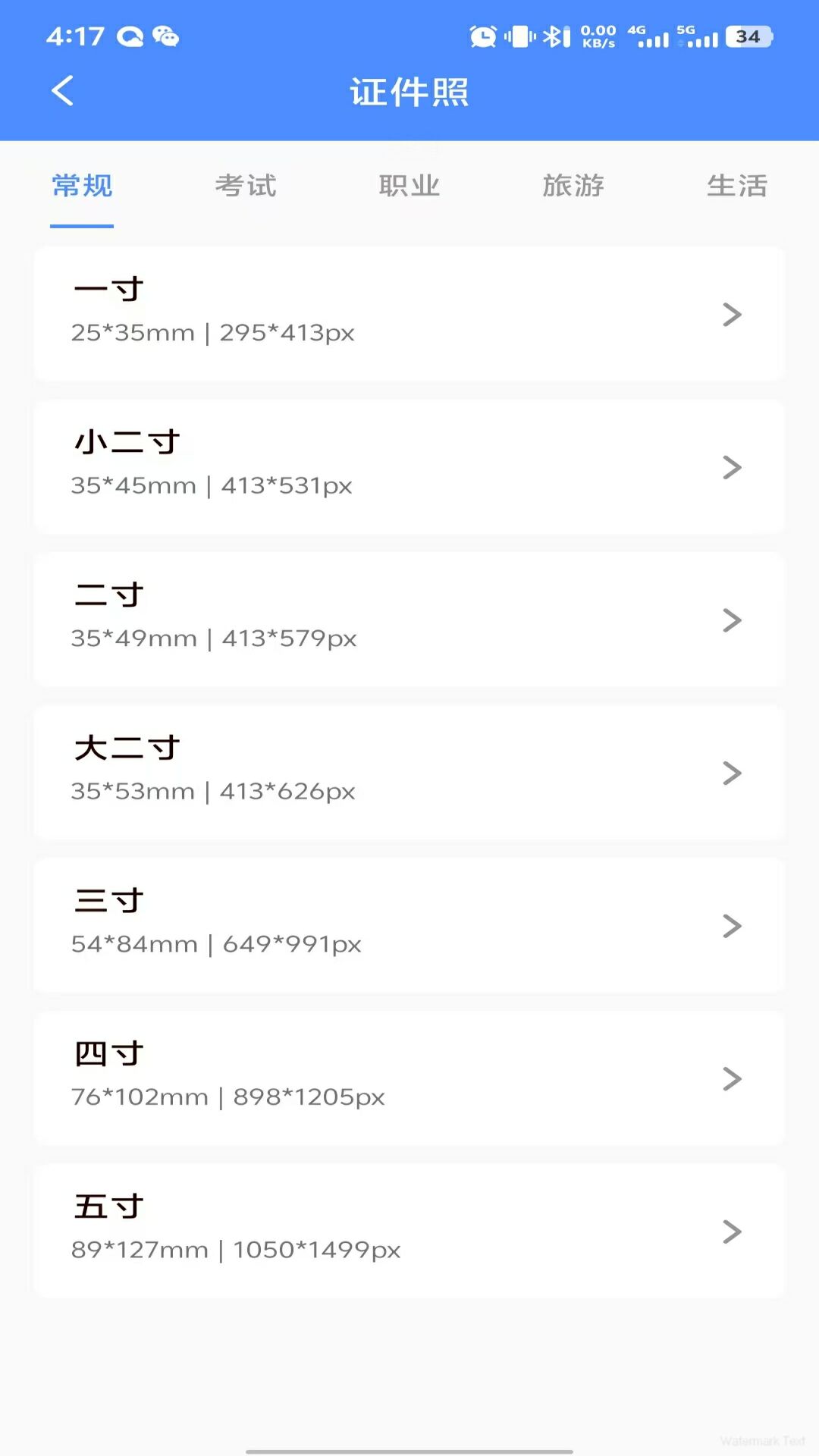Open the 小二寸 35*45mm option

tap(409, 467)
